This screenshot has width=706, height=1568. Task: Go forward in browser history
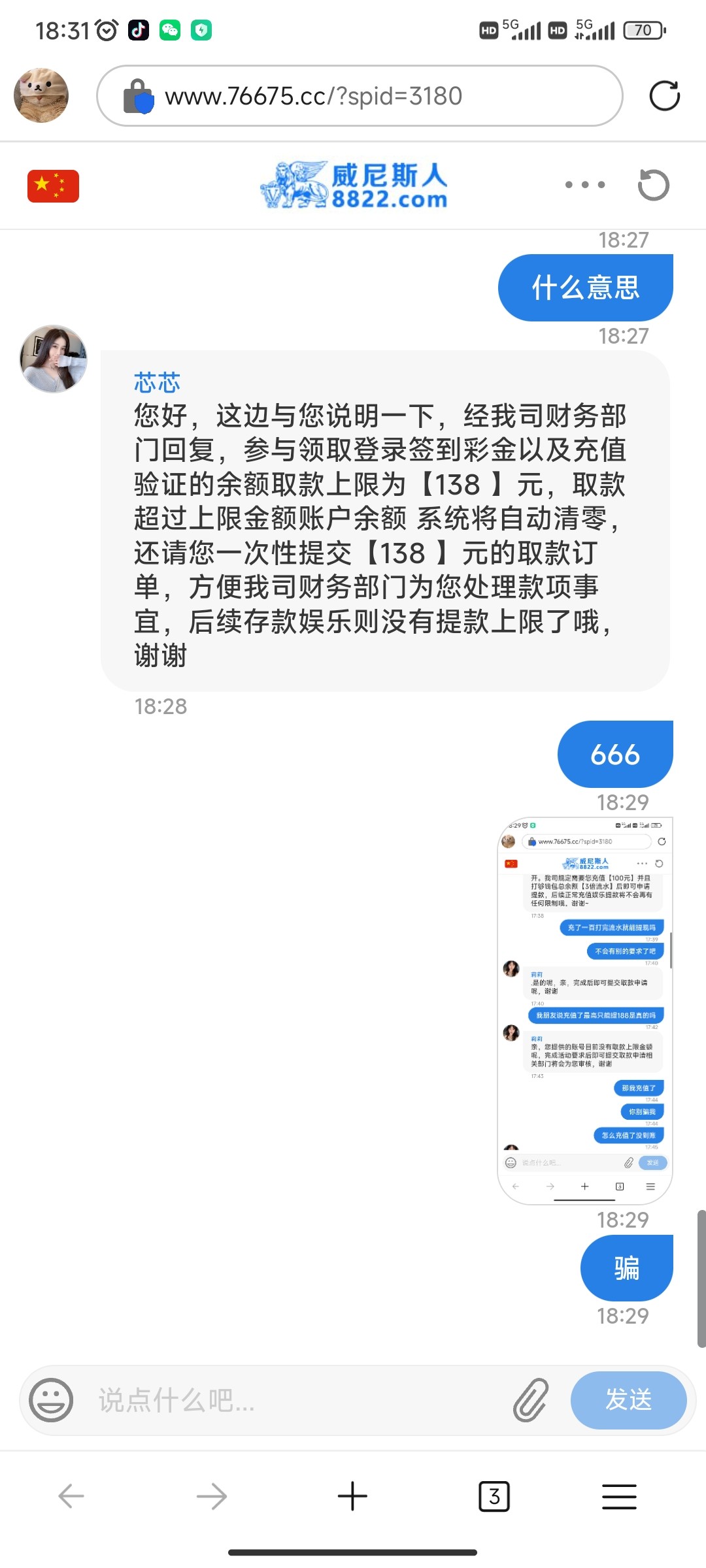coord(212,1496)
